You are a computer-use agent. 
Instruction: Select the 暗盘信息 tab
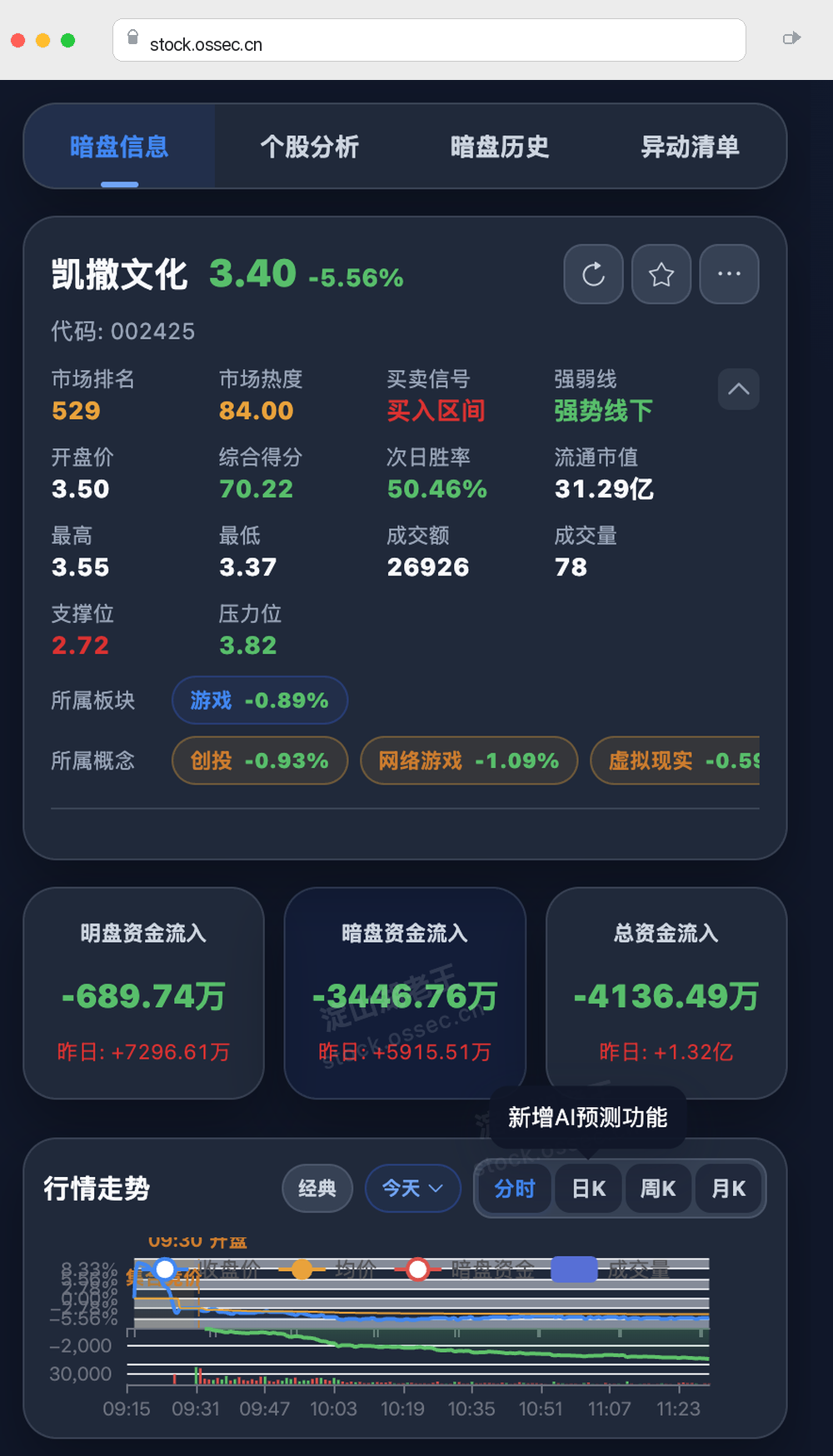click(119, 147)
